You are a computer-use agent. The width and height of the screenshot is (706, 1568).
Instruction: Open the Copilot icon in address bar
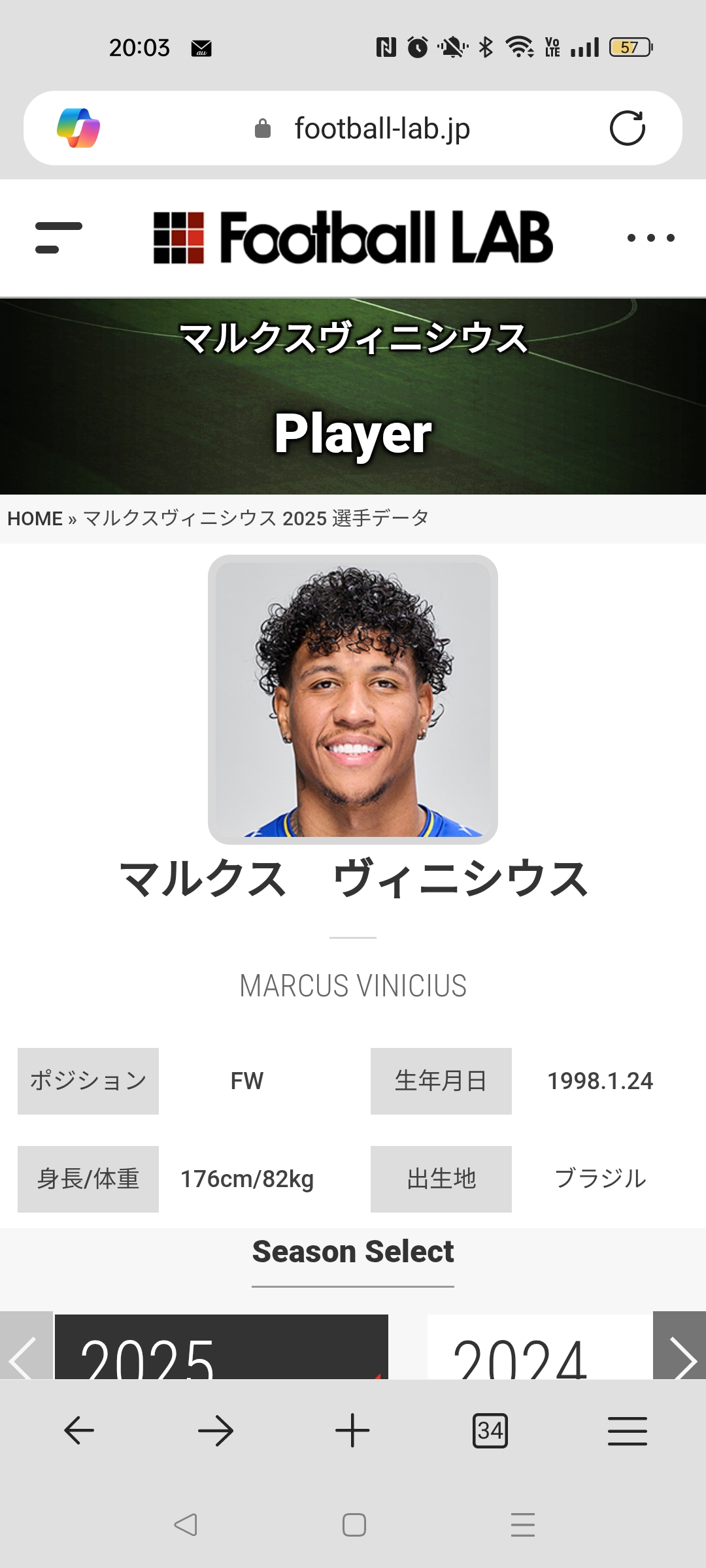78,128
